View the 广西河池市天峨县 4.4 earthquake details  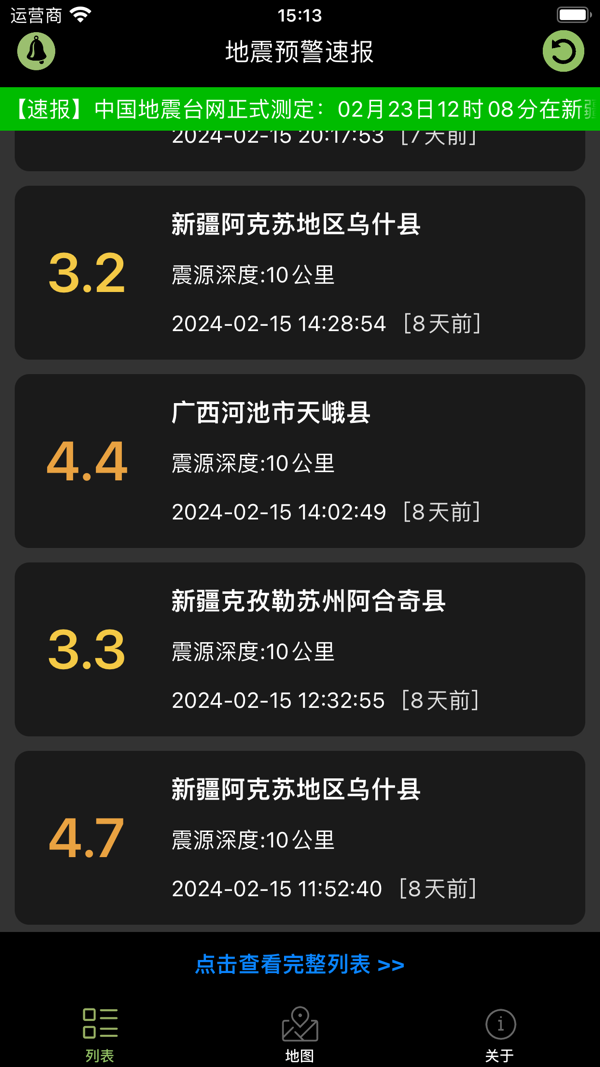coord(300,461)
